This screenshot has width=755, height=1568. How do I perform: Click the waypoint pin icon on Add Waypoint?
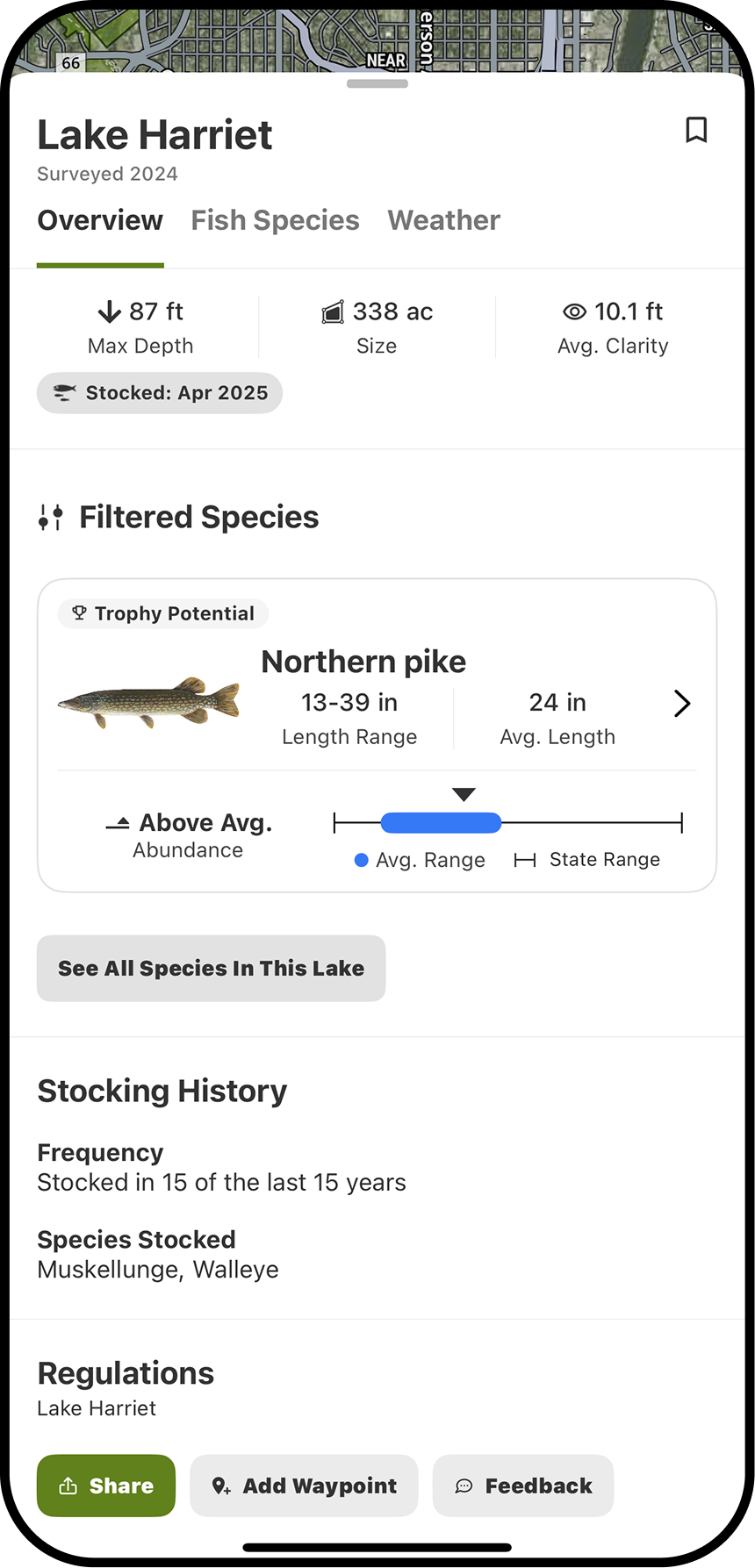(222, 1486)
